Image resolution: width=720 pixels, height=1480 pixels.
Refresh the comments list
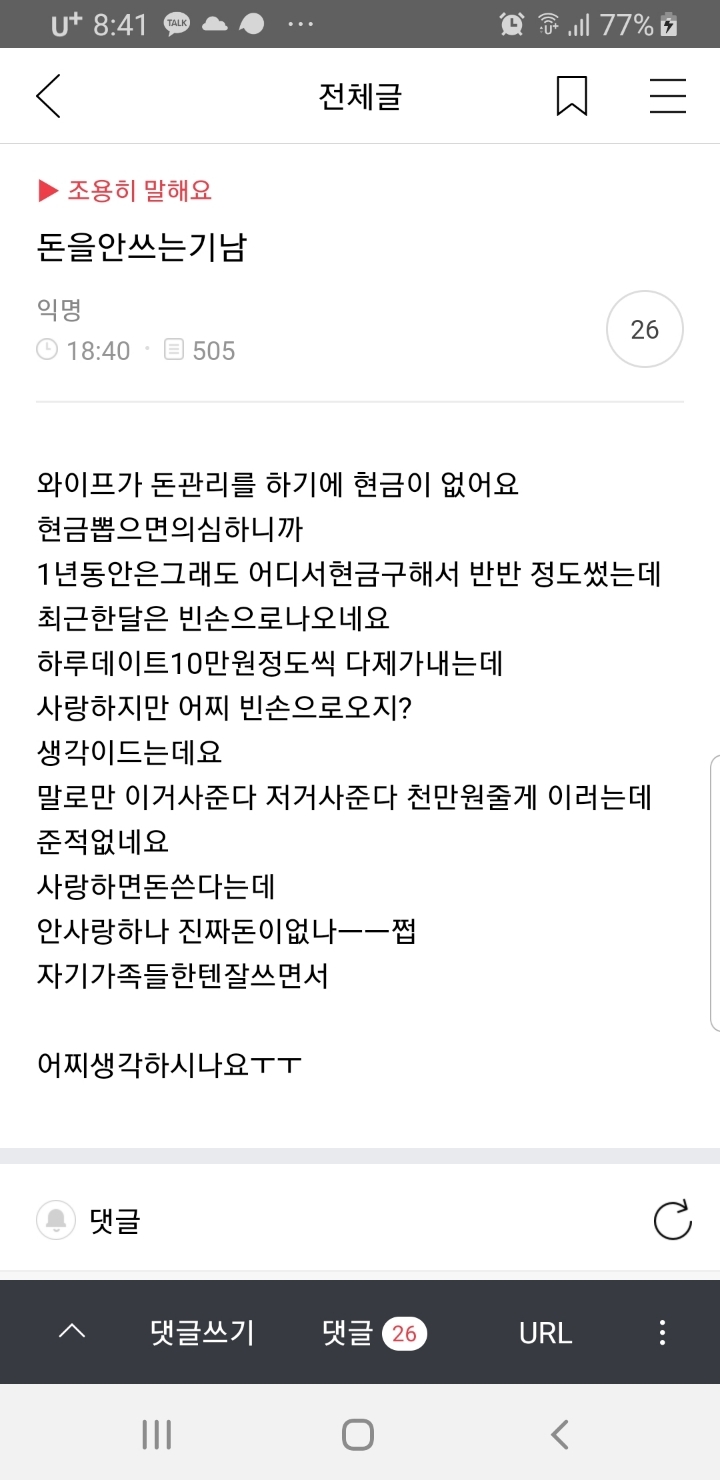pyautogui.click(x=672, y=1220)
